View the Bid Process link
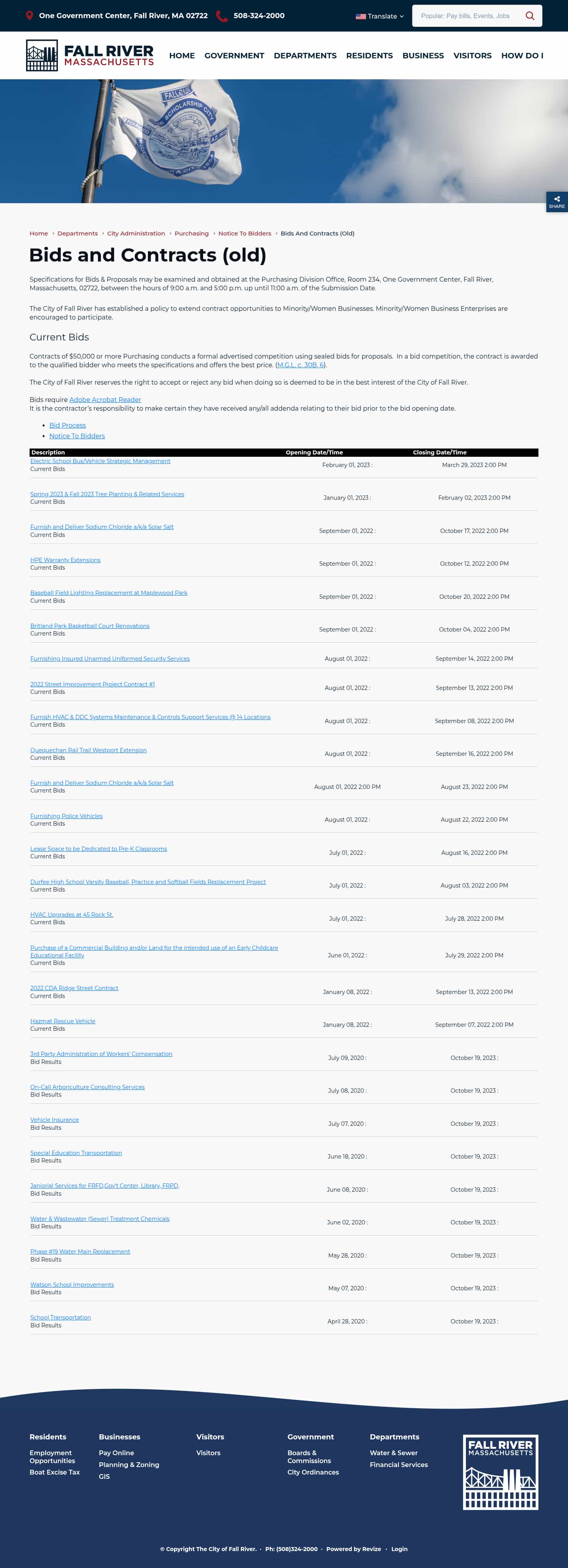 67,426
